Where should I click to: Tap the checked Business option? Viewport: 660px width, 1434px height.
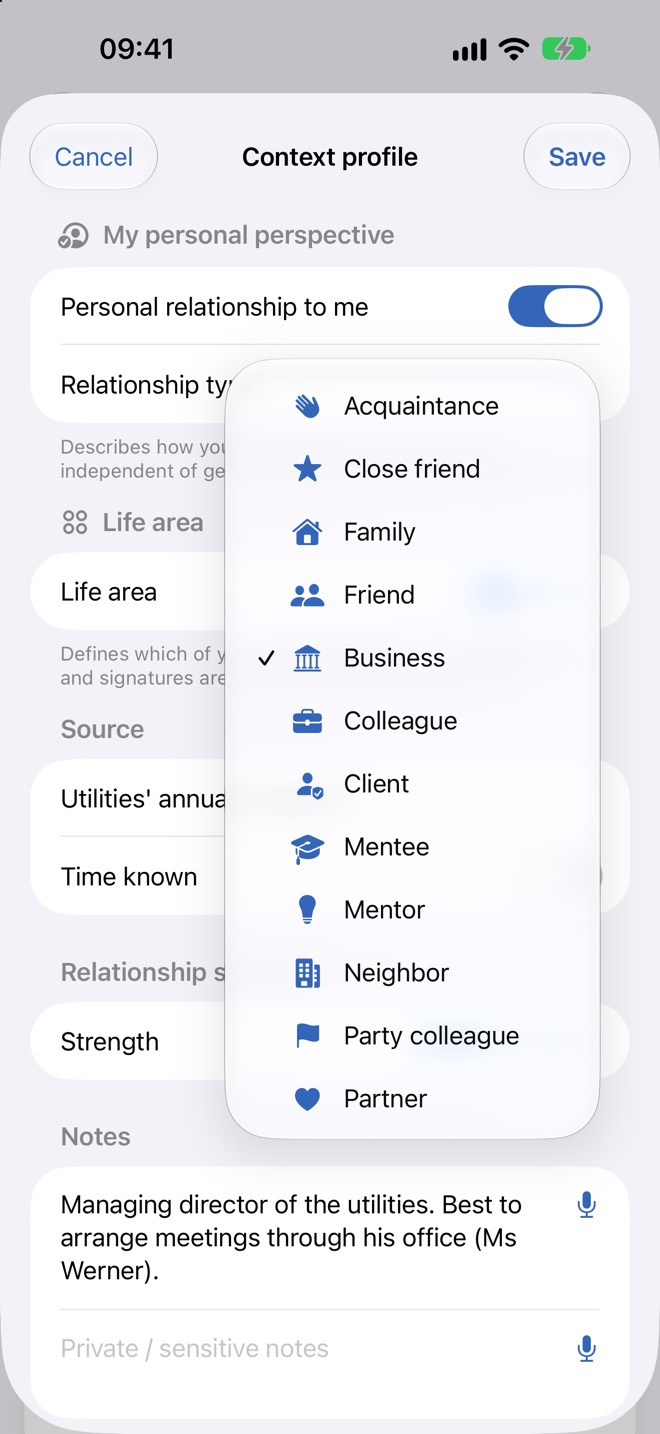coord(412,658)
